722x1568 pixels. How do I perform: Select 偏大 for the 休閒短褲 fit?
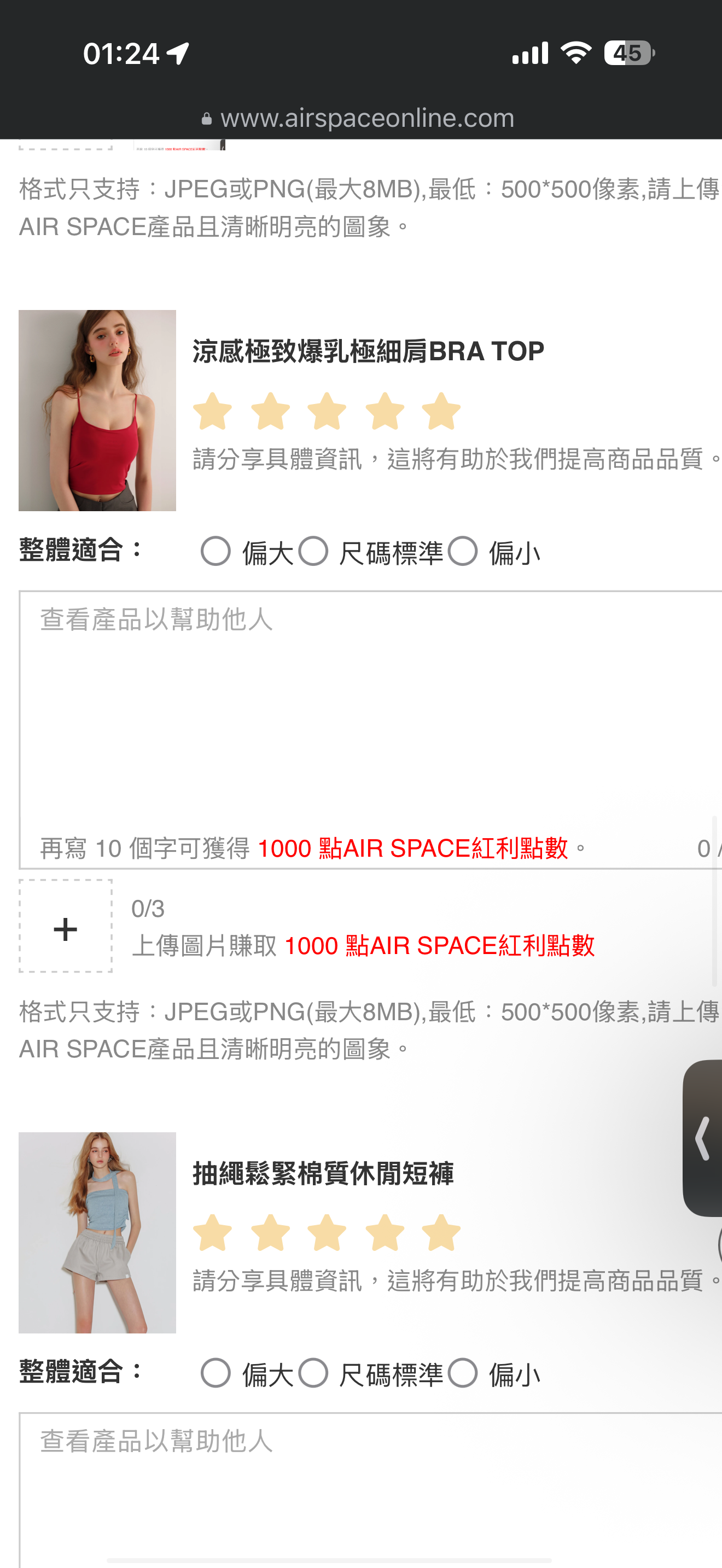pos(216,1374)
